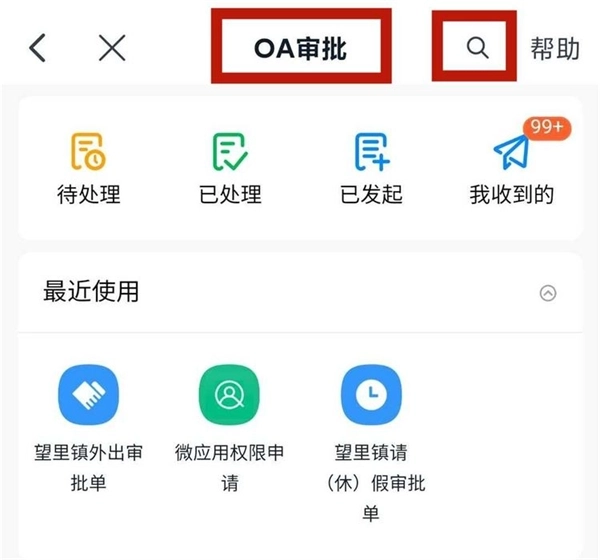The width and height of the screenshot is (600, 560).
Task: View 已处理 processed approvals
Action: pos(230,168)
